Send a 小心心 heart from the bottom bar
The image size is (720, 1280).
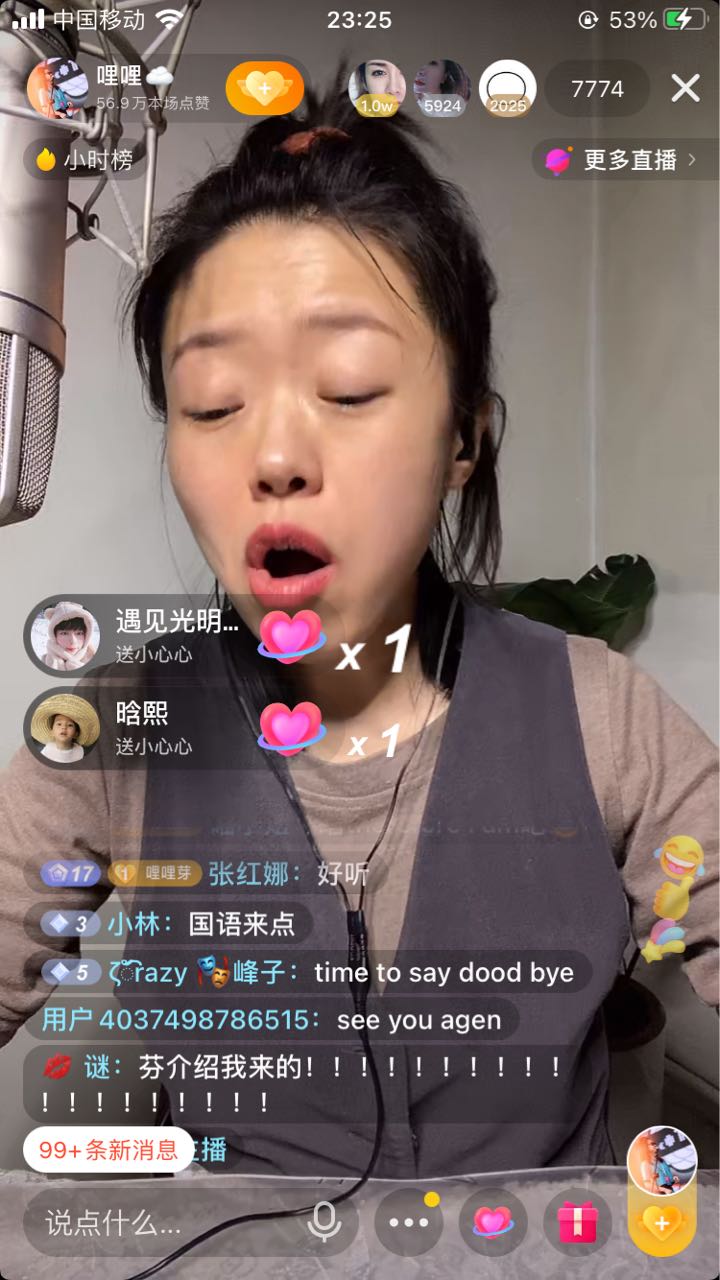pos(492,1222)
